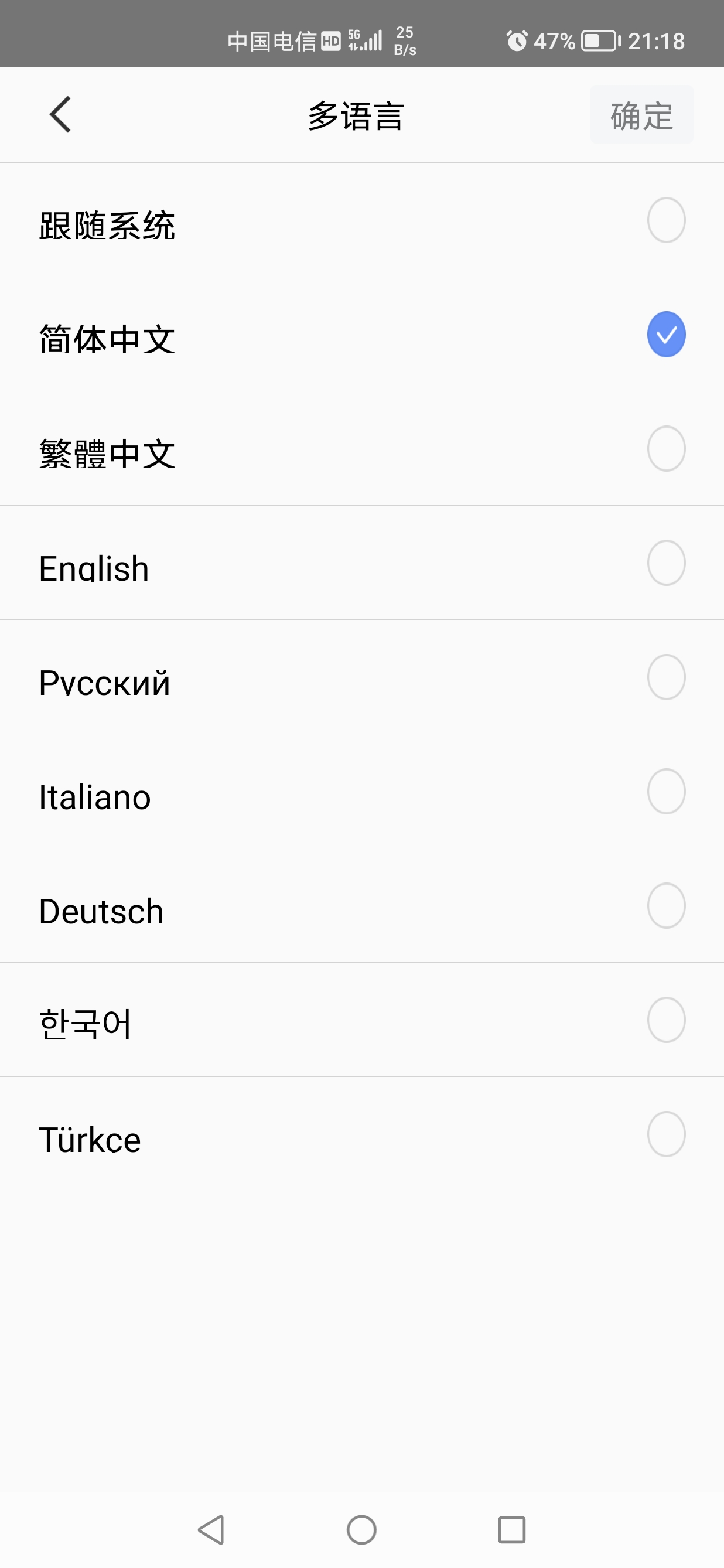
Task: Pick Türkçe from the list
Action: pyautogui.click(x=362, y=1134)
